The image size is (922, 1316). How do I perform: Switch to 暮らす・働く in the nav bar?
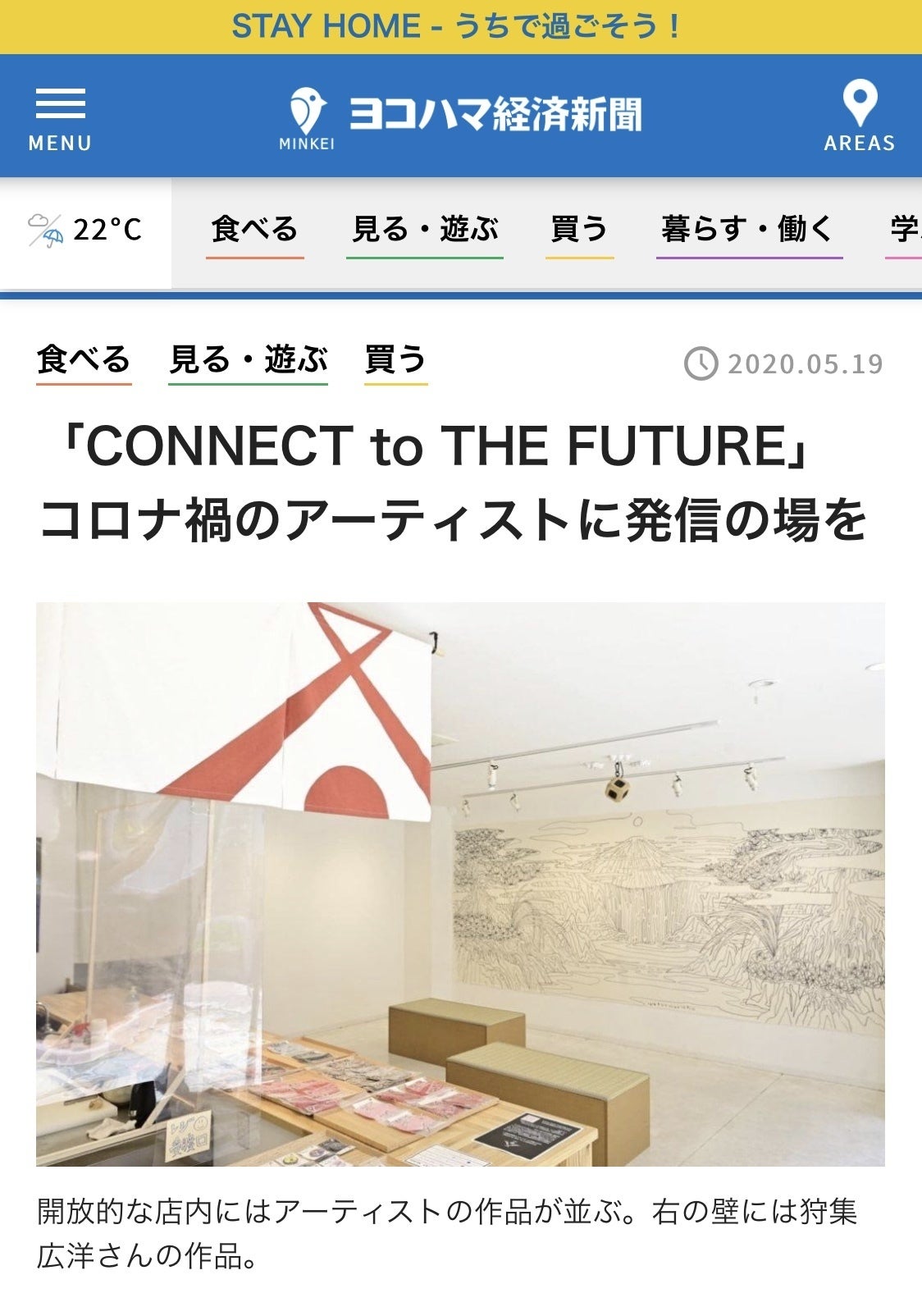(748, 230)
